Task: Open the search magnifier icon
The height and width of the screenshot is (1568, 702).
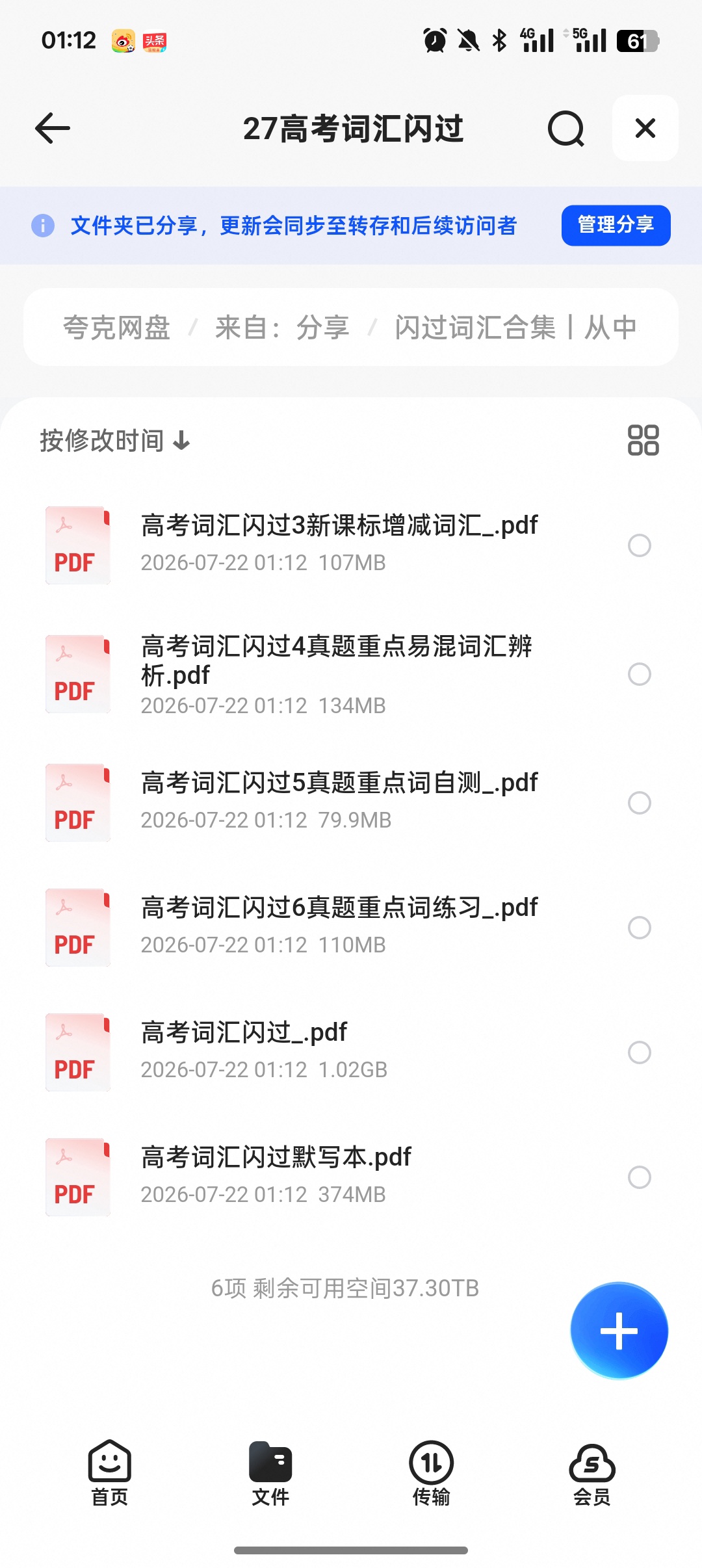Action: [x=565, y=129]
